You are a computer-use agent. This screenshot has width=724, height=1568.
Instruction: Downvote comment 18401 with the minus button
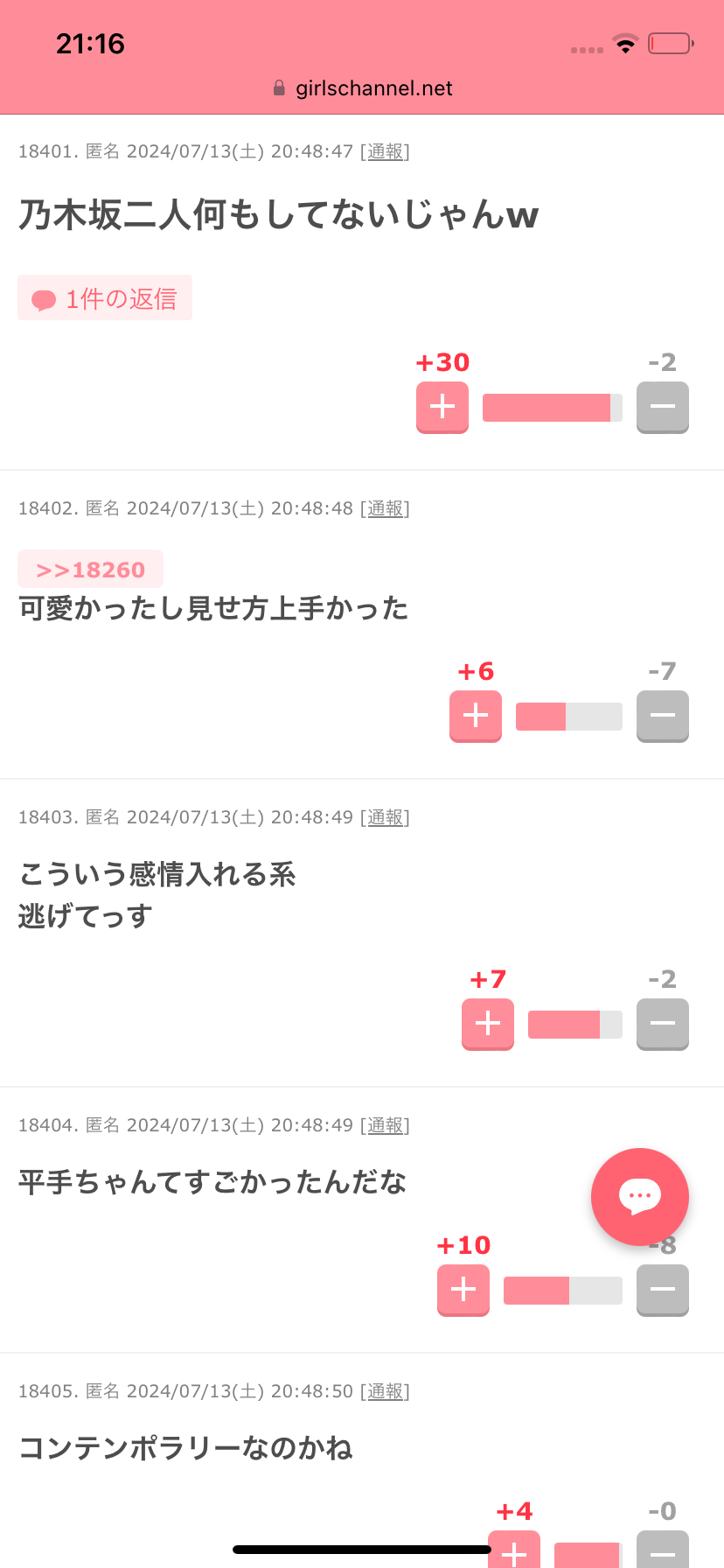point(663,407)
